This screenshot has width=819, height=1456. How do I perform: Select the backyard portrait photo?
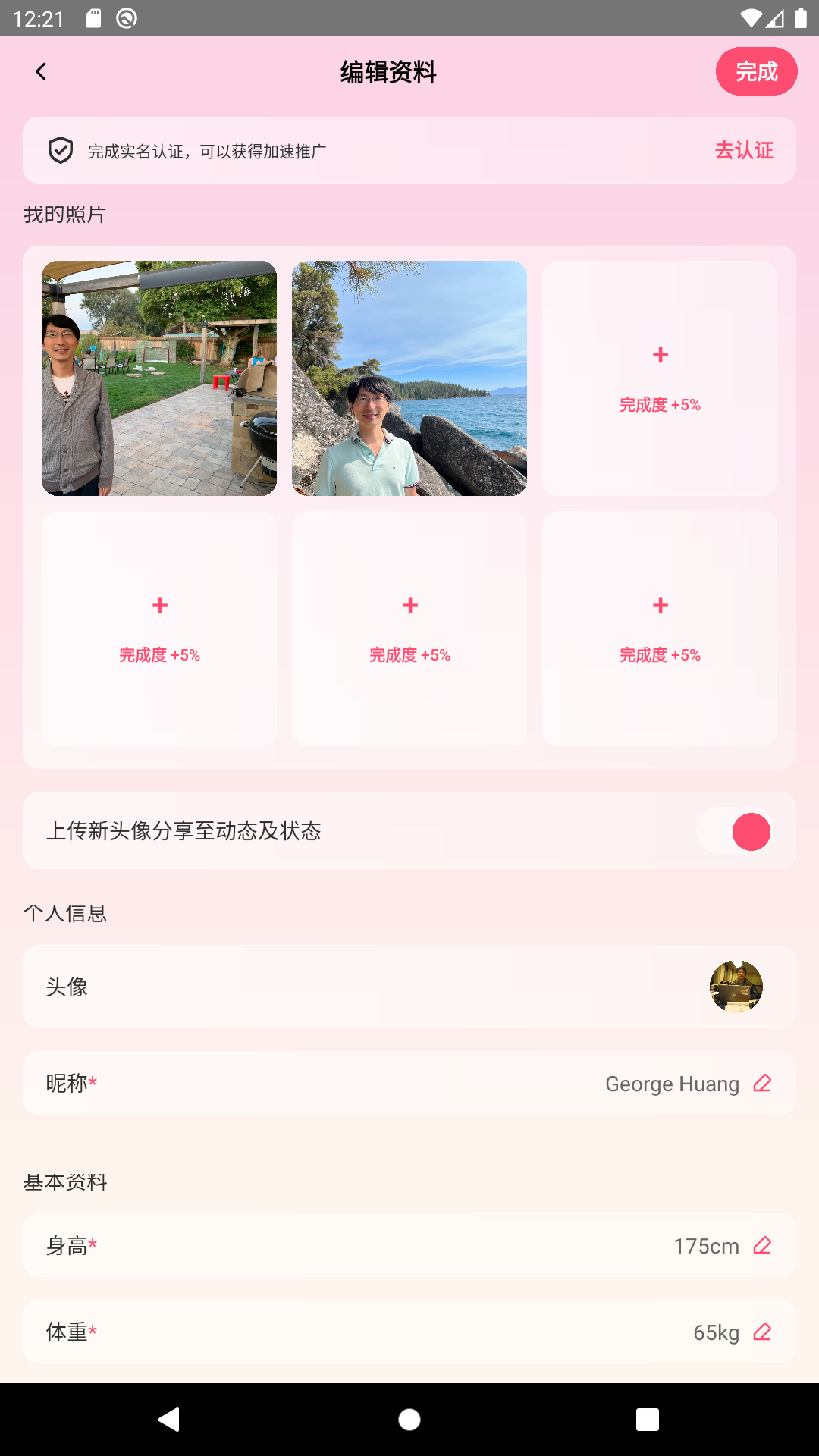point(158,378)
